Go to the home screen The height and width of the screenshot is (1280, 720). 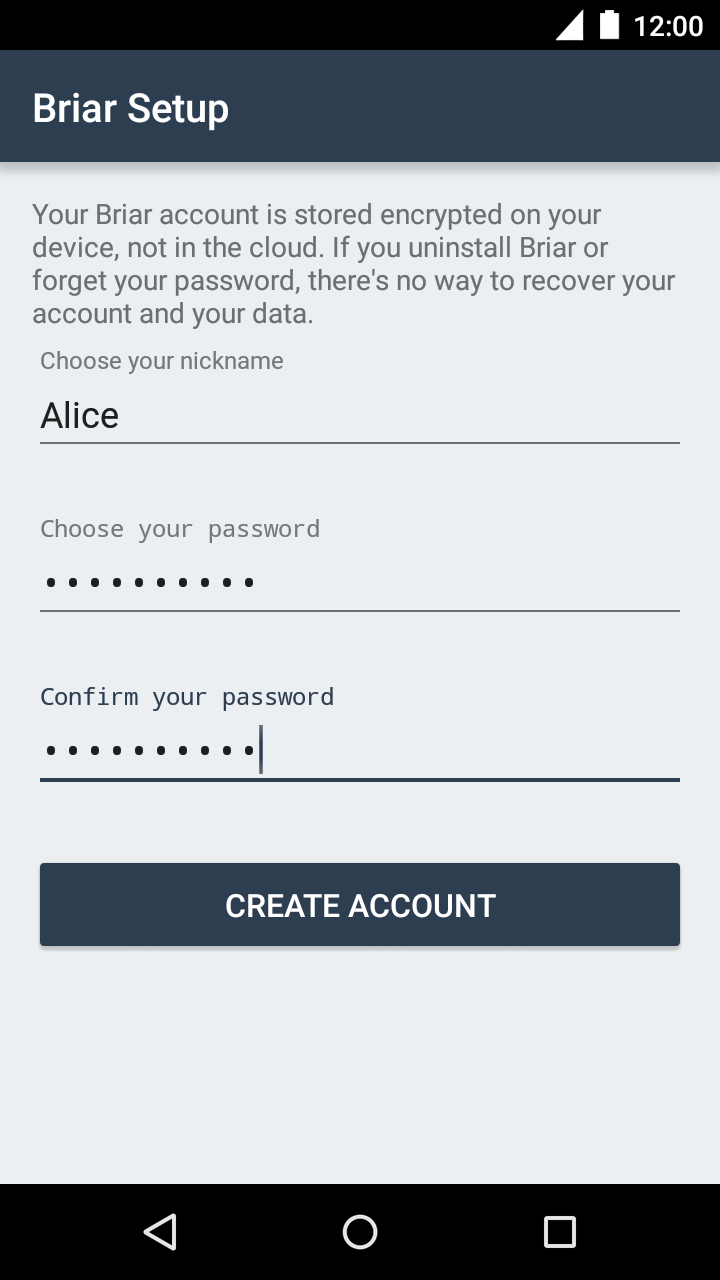[360, 1232]
